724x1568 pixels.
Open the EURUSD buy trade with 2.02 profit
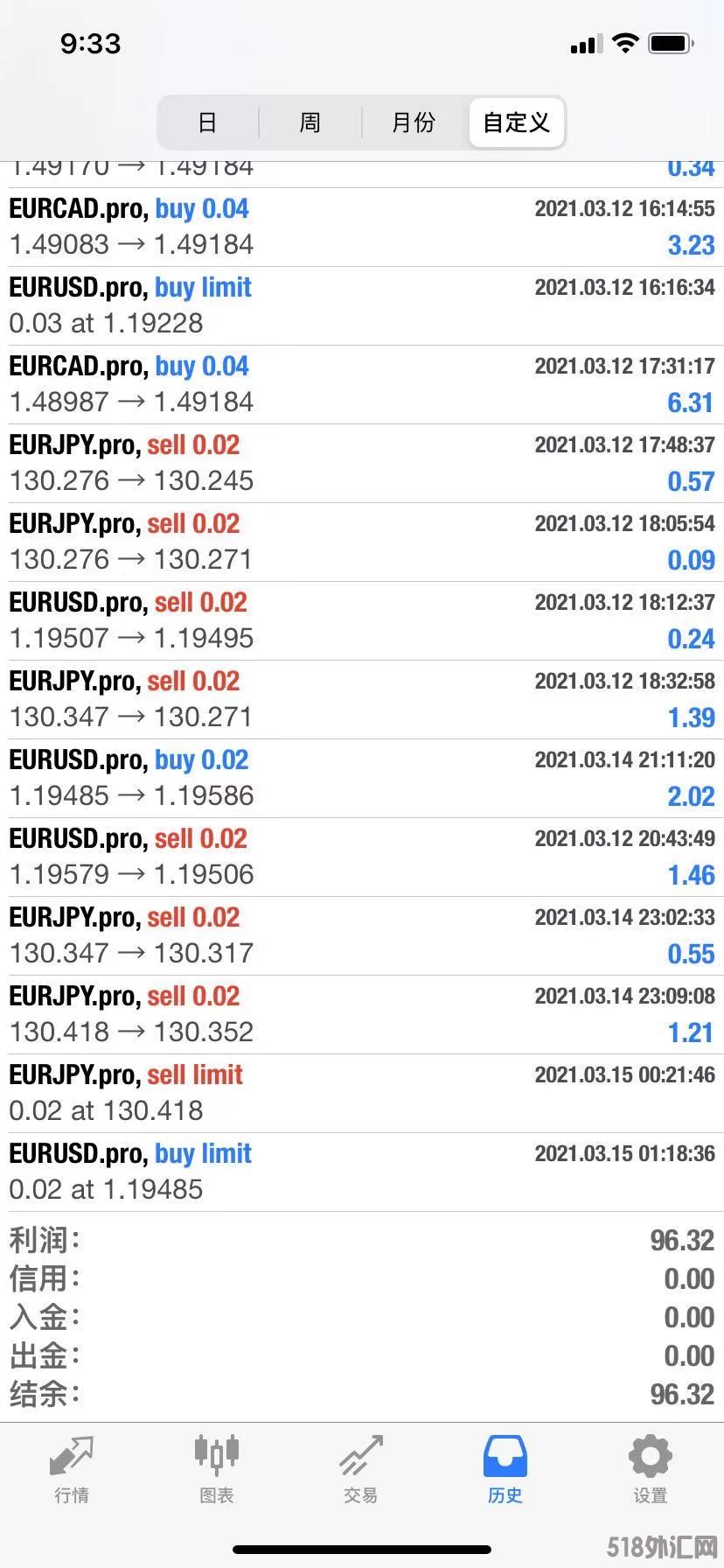coord(362,778)
